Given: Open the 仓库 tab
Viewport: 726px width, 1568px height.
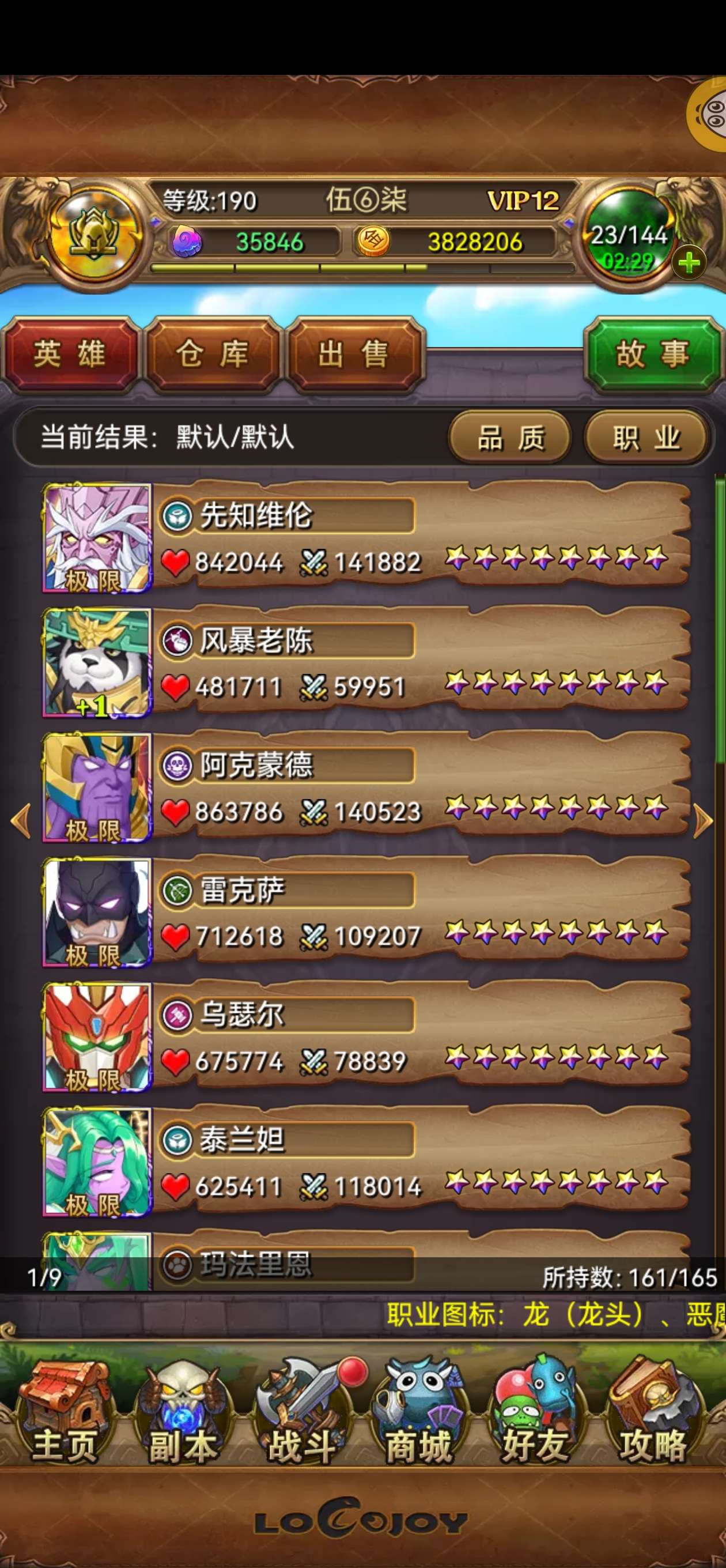Looking at the screenshot, I should [213, 353].
